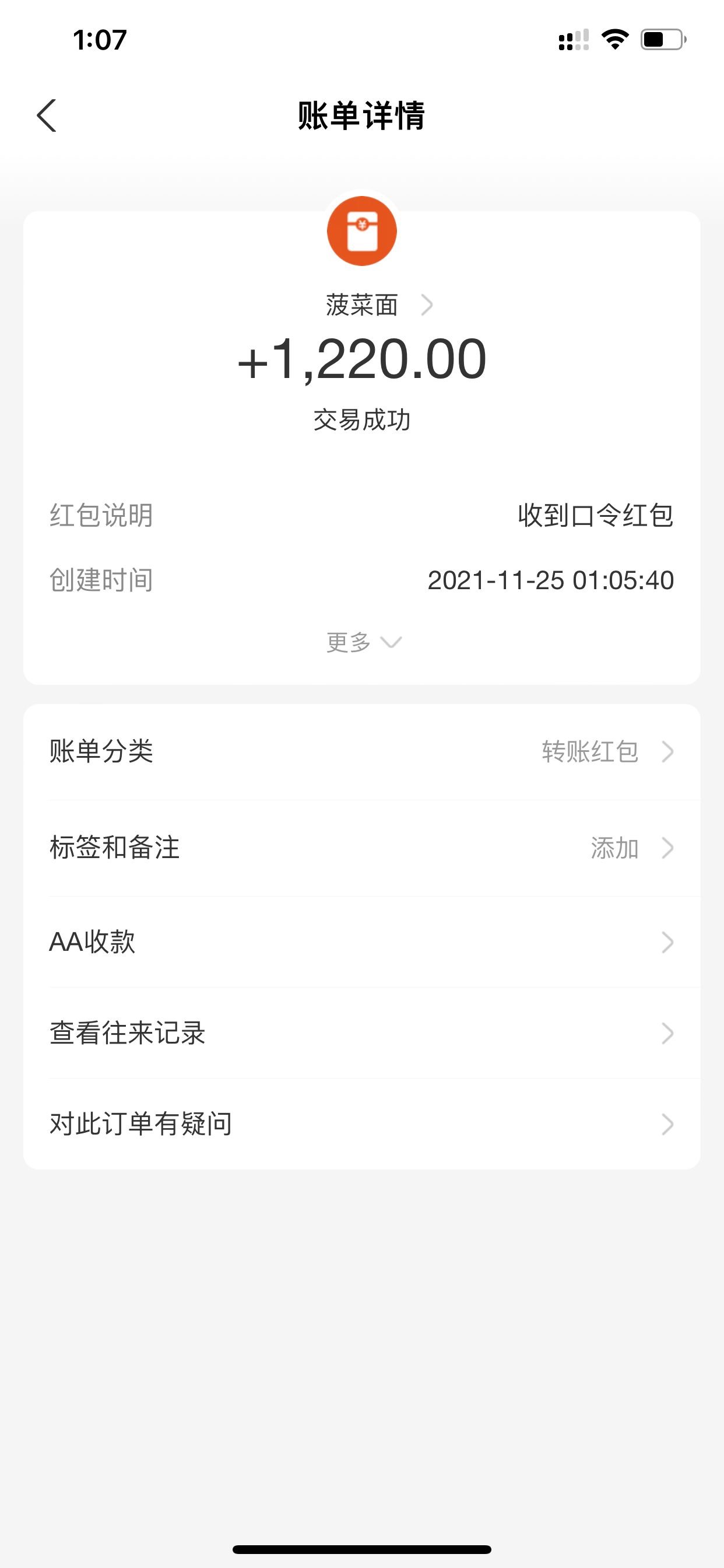Open the 菠菜面 sender profile
The image size is (724, 1568).
click(x=379, y=305)
